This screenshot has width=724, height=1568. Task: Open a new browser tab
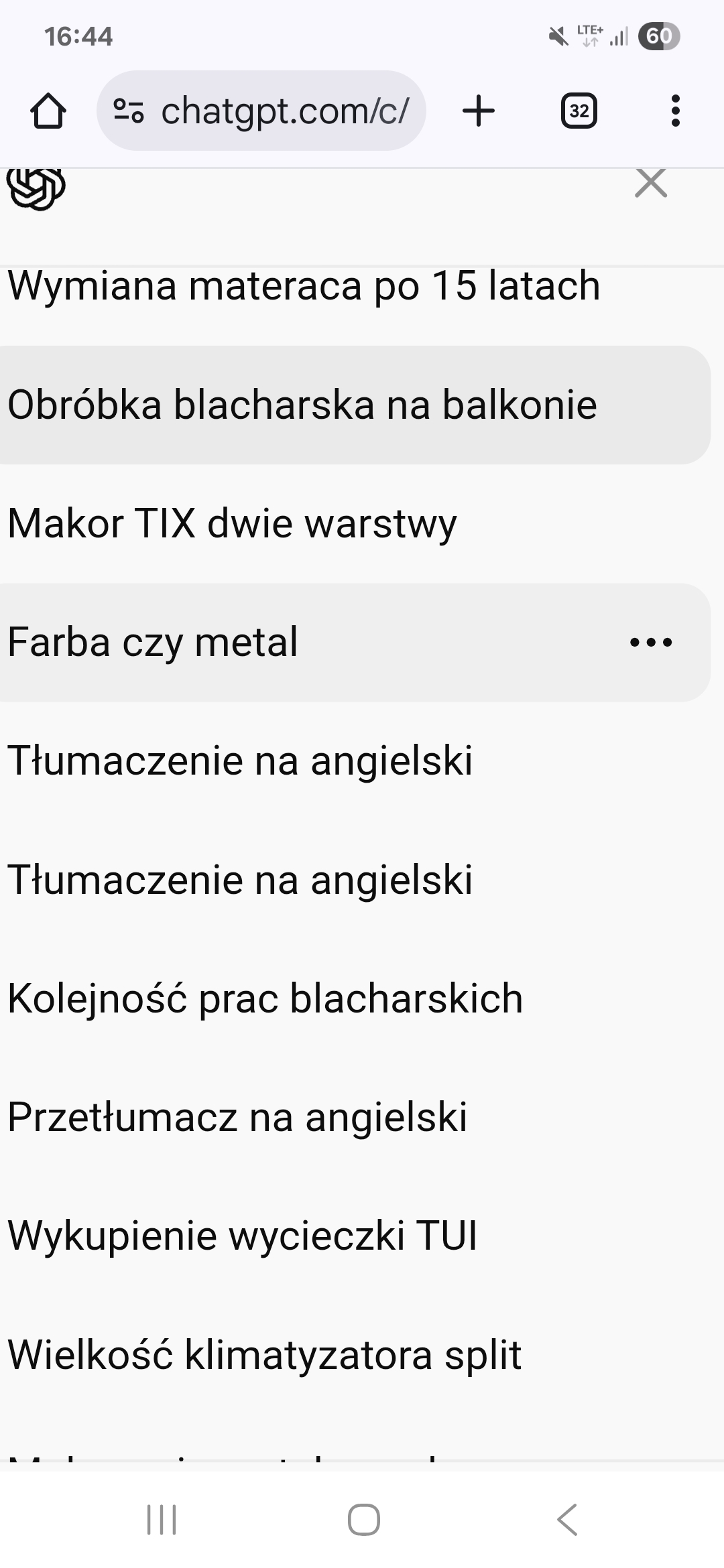[479, 111]
